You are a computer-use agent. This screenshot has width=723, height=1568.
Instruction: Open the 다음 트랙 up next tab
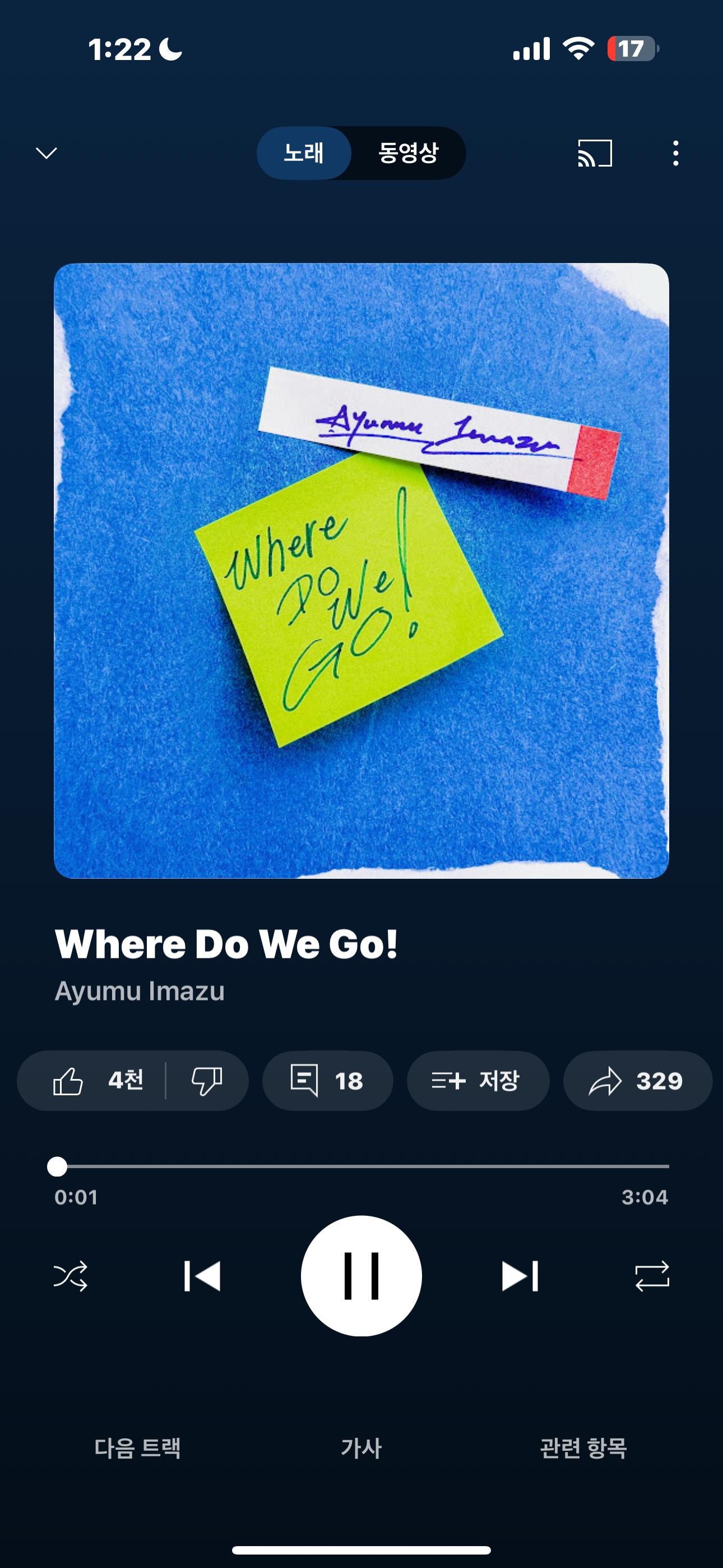[x=137, y=1447]
